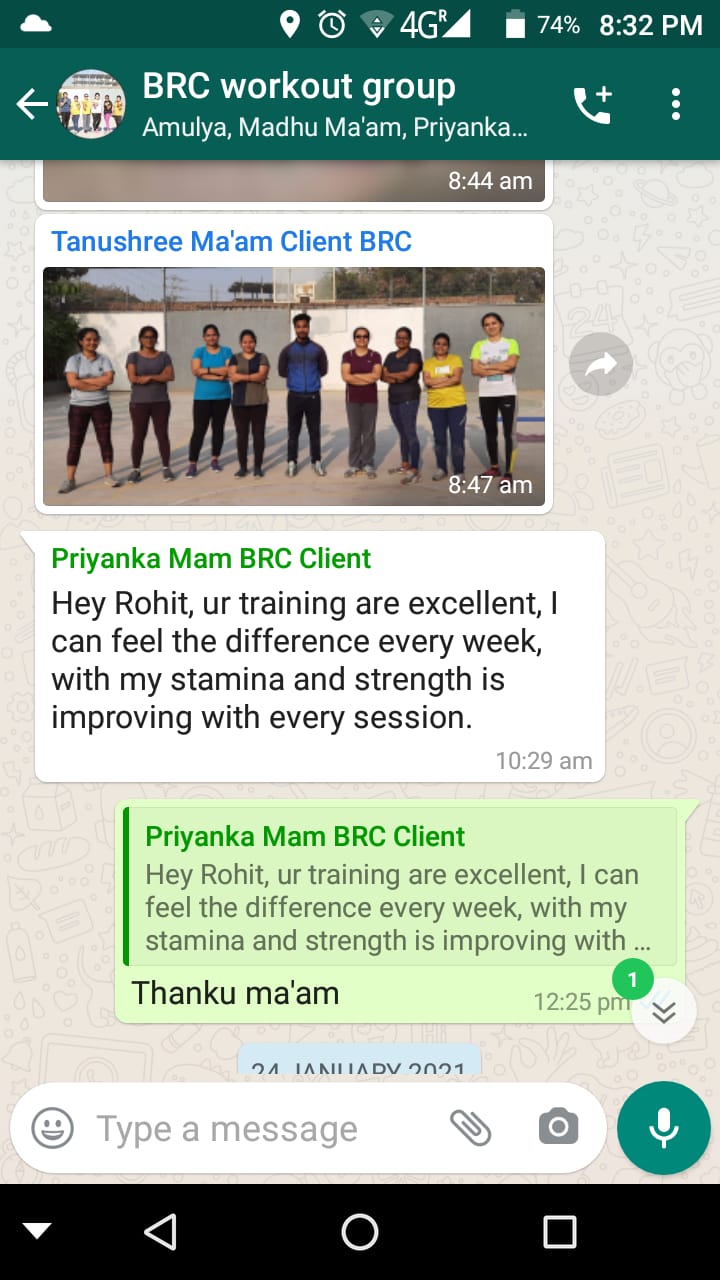Open the group photo sent at 8:47 am

294,385
